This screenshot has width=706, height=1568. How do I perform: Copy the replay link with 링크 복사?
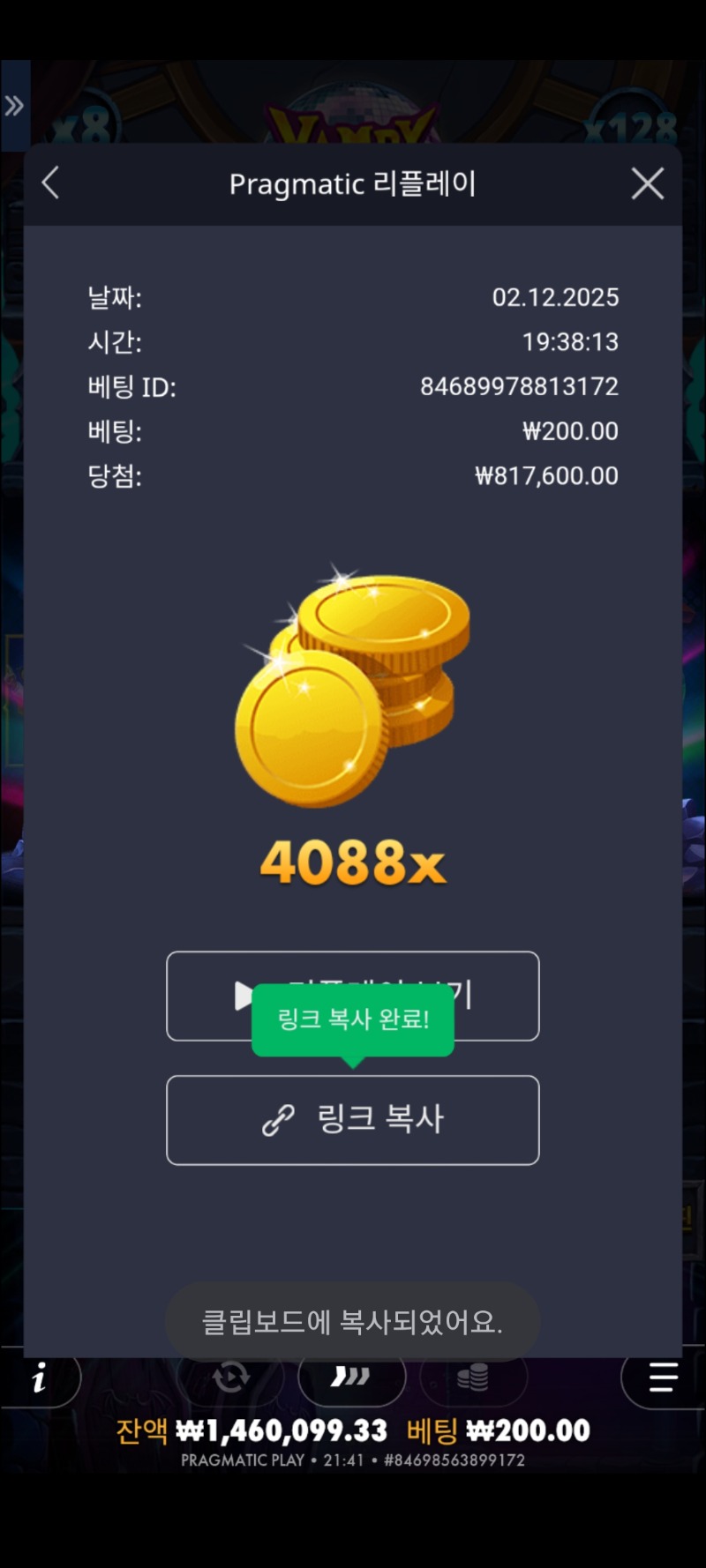352,1120
